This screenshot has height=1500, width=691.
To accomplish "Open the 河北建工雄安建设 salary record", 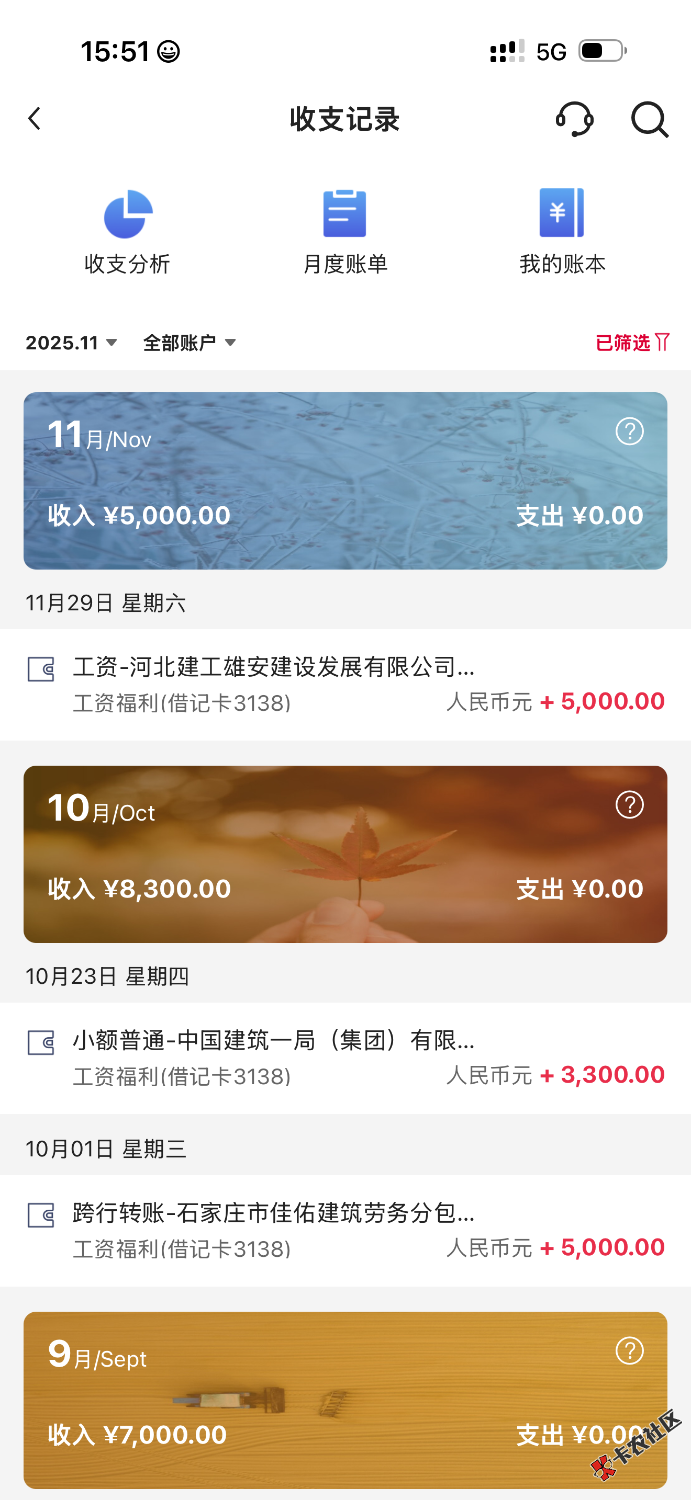I will [345, 684].
